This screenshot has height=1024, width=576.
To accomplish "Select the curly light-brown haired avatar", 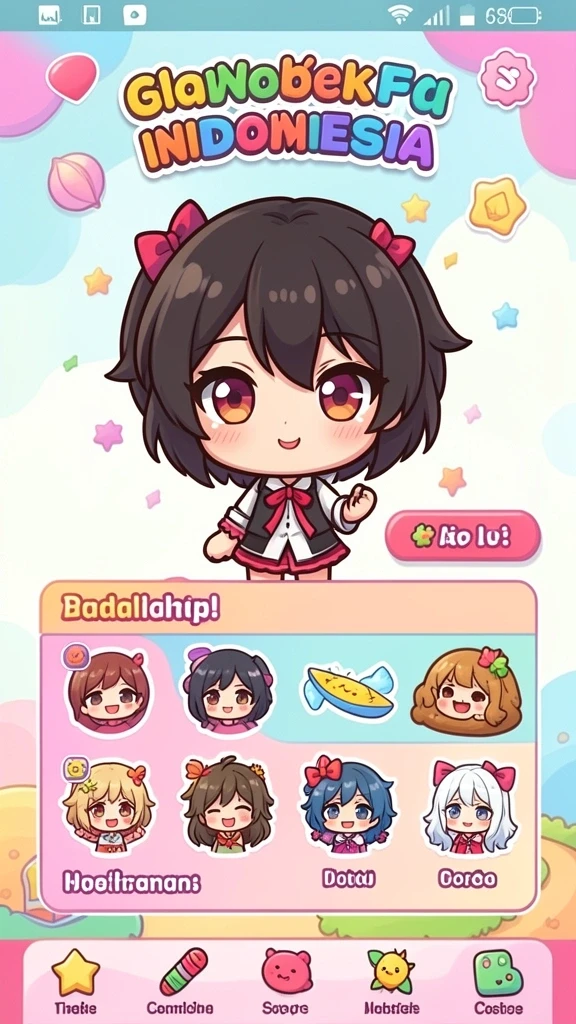I will point(466,692).
